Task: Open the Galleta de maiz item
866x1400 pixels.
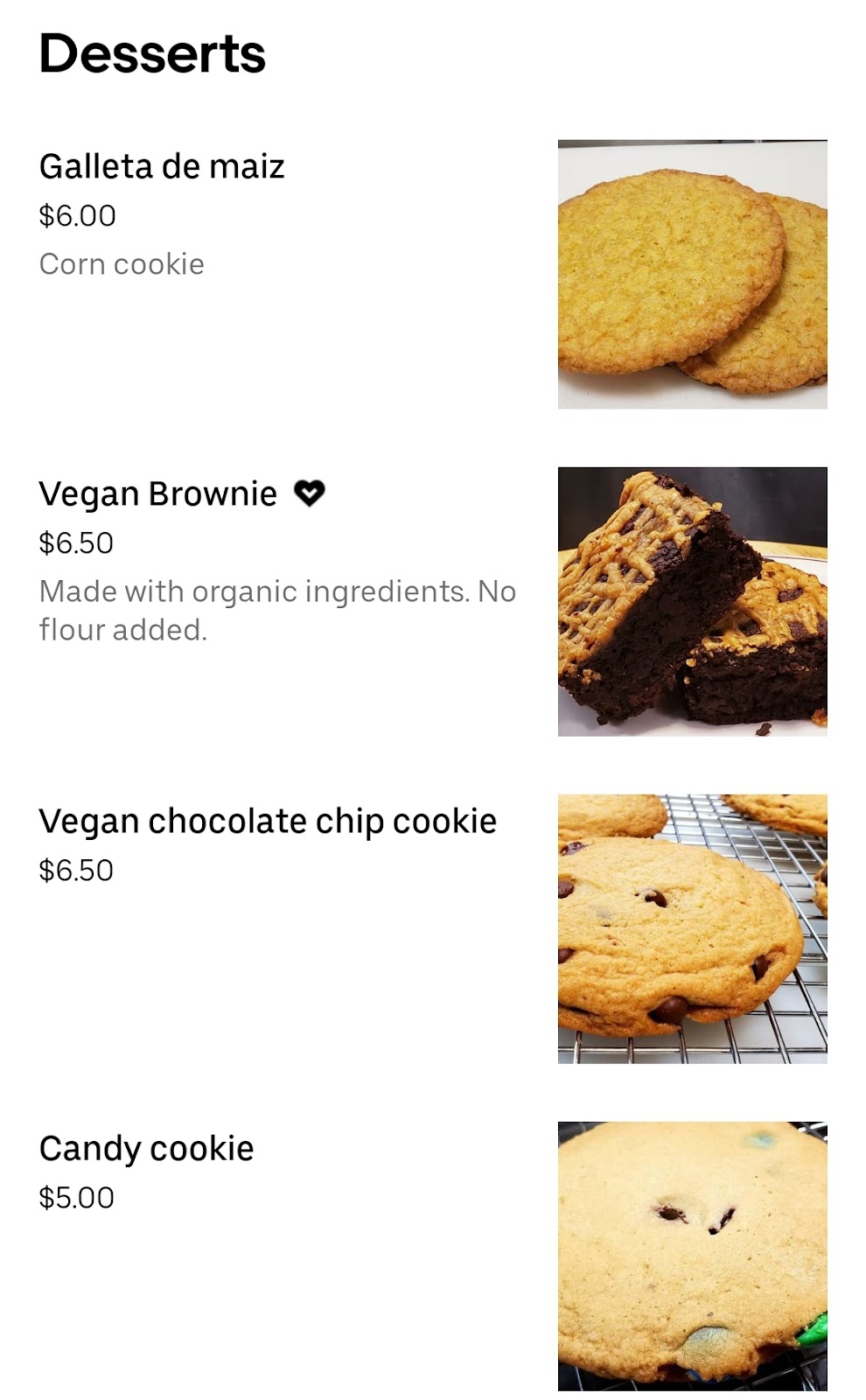Action: [162, 166]
